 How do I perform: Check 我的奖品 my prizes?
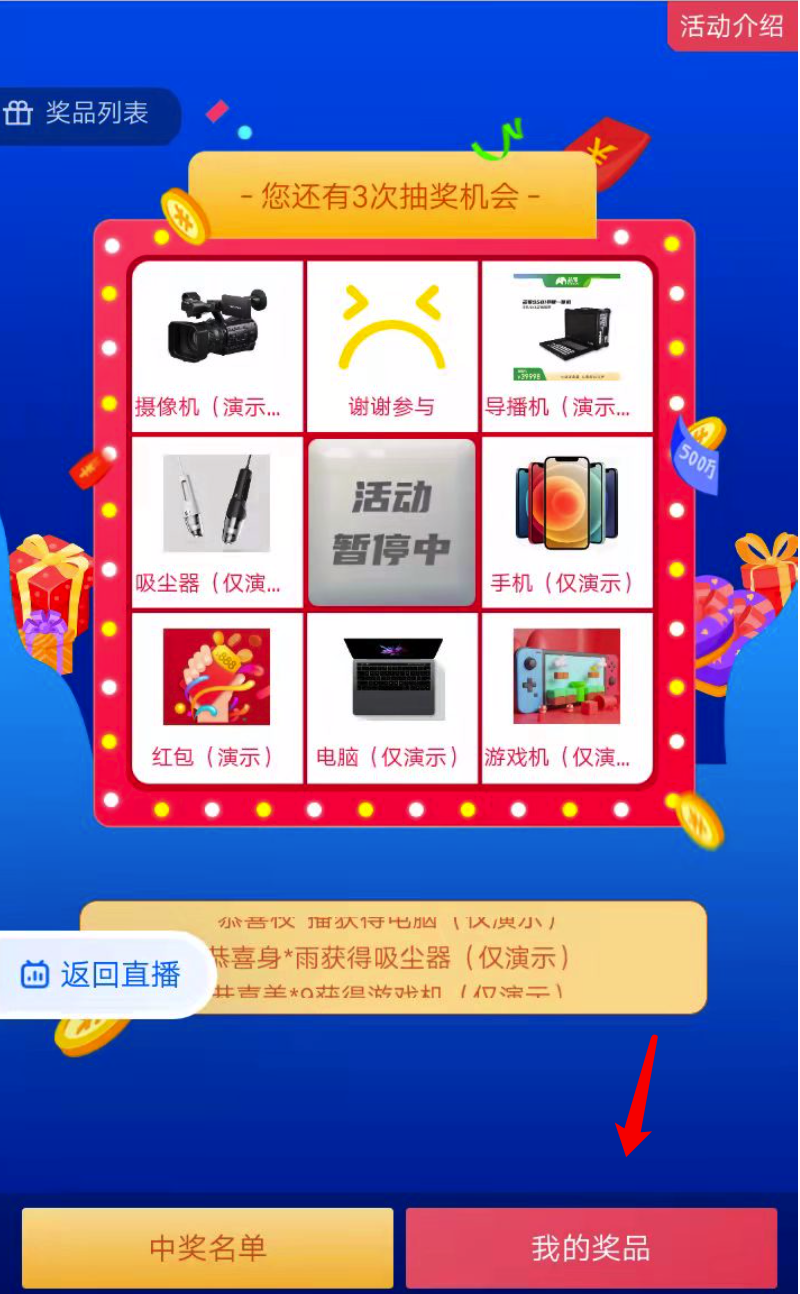tap(591, 1247)
